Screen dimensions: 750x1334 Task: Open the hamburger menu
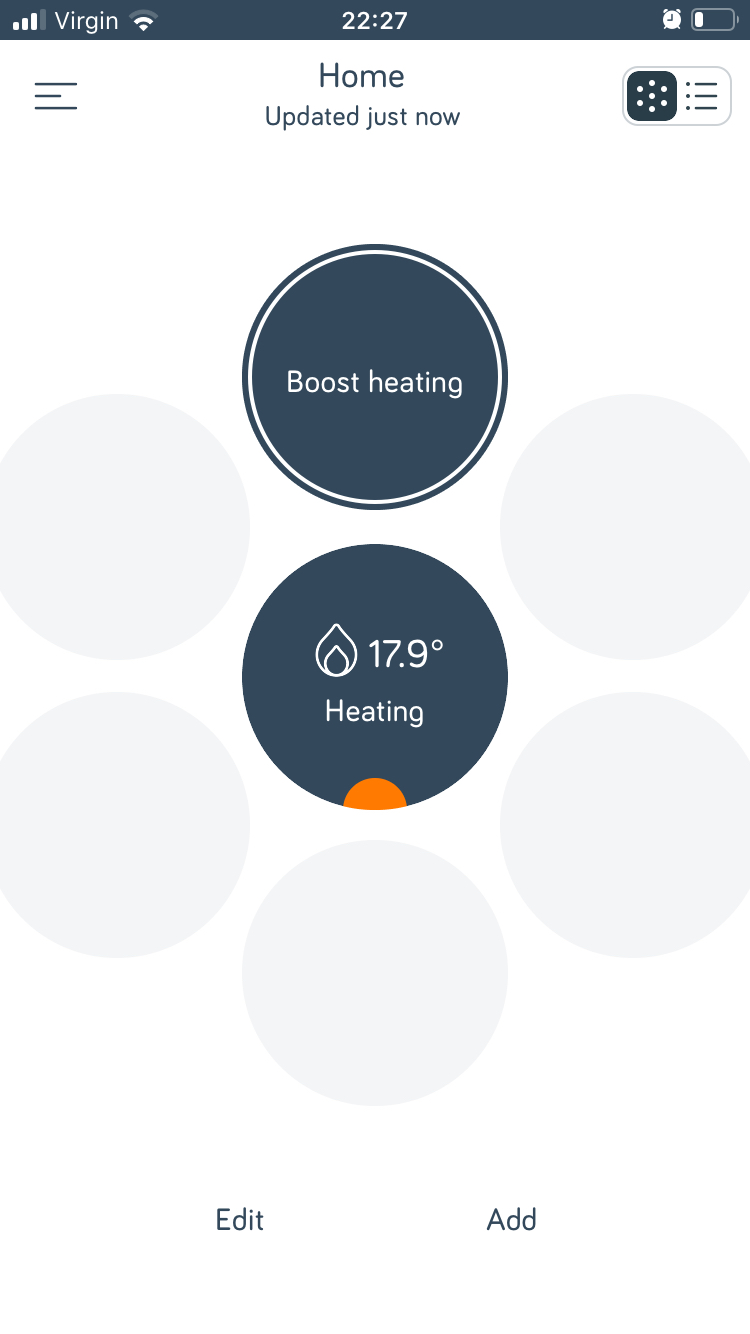click(x=56, y=96)
